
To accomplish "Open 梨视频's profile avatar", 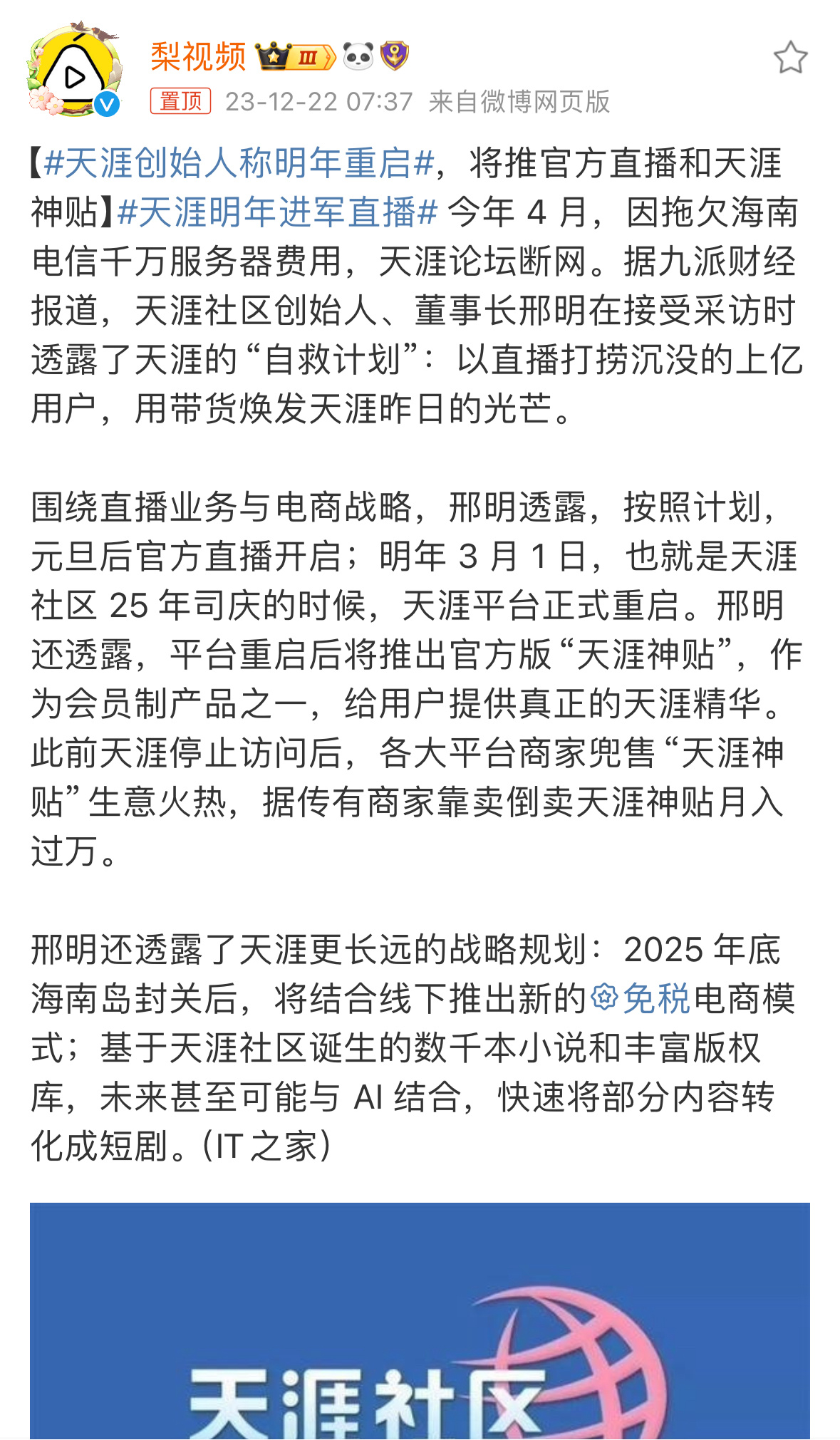I will coord(74,71).
